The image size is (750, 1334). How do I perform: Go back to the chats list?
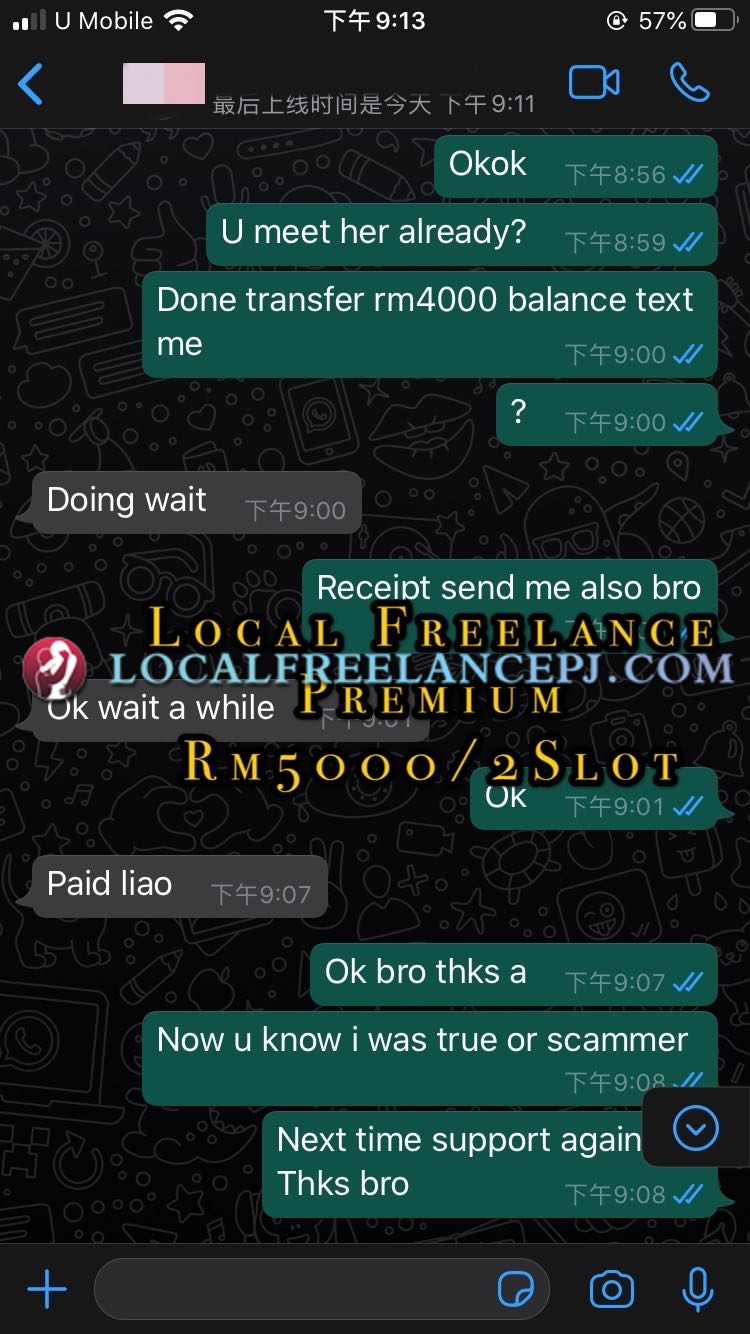[x=32, y=84]
